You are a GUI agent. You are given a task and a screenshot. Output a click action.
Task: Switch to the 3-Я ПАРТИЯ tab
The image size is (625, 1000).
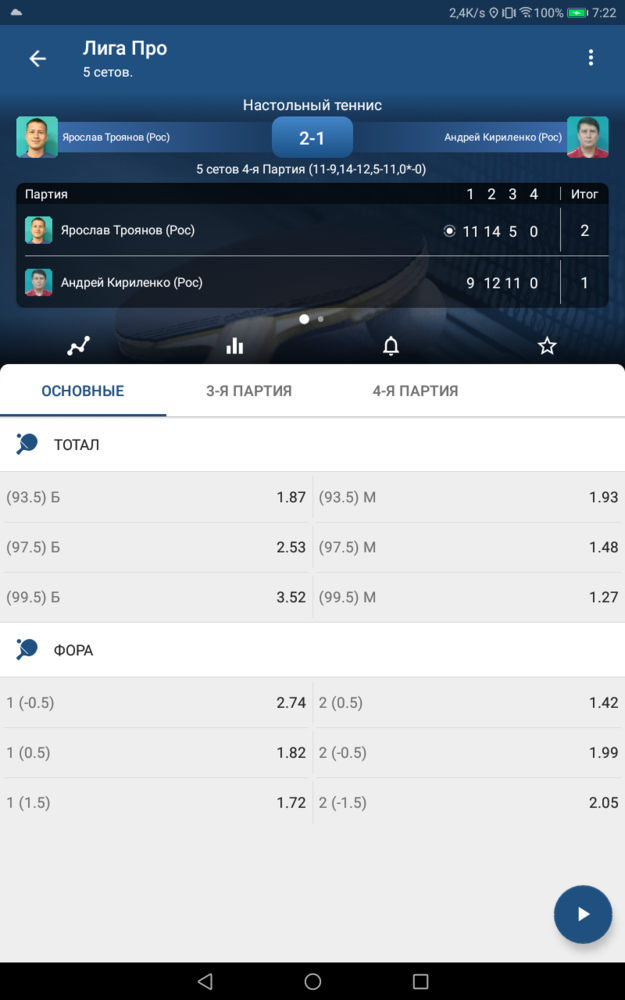[249, 391]
